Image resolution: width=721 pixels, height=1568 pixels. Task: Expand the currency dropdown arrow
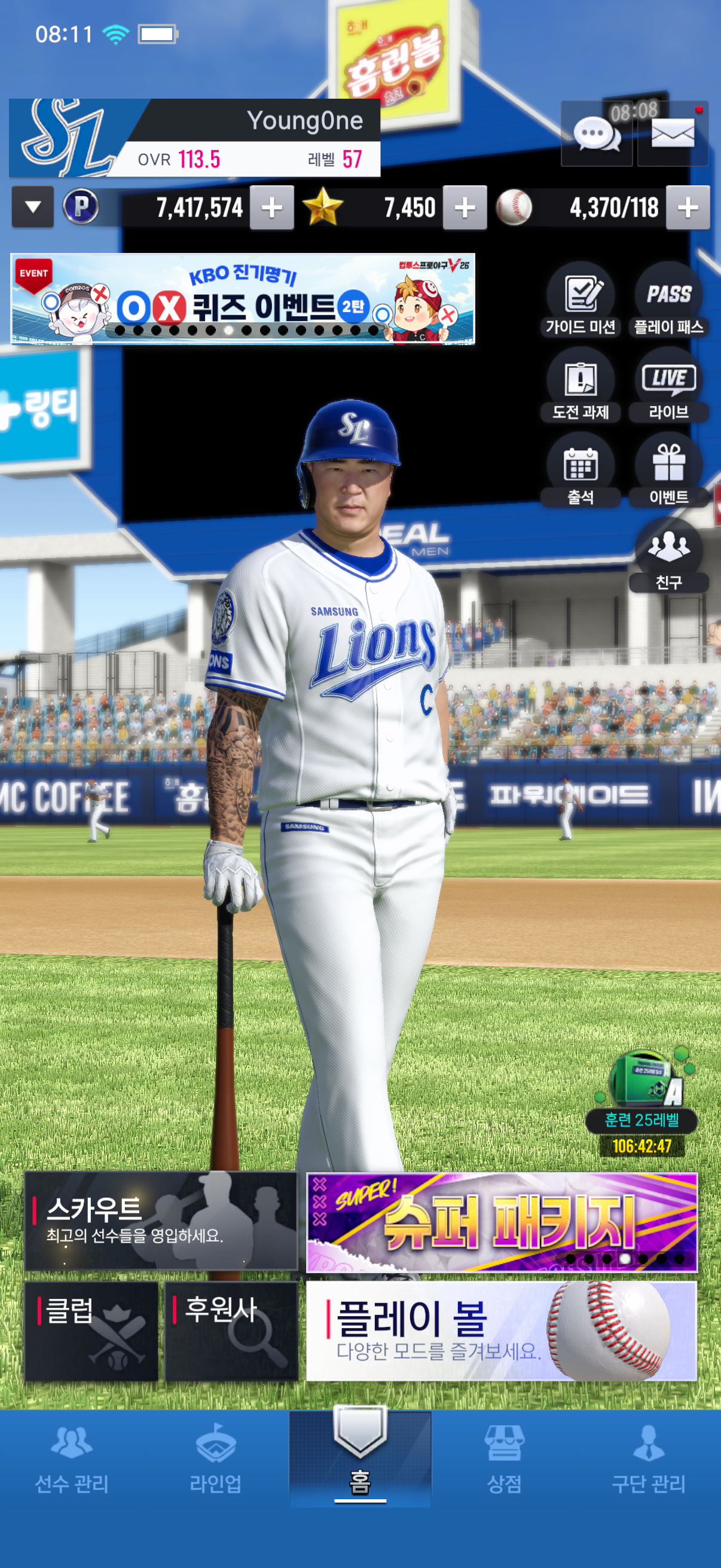coord(33,208)
